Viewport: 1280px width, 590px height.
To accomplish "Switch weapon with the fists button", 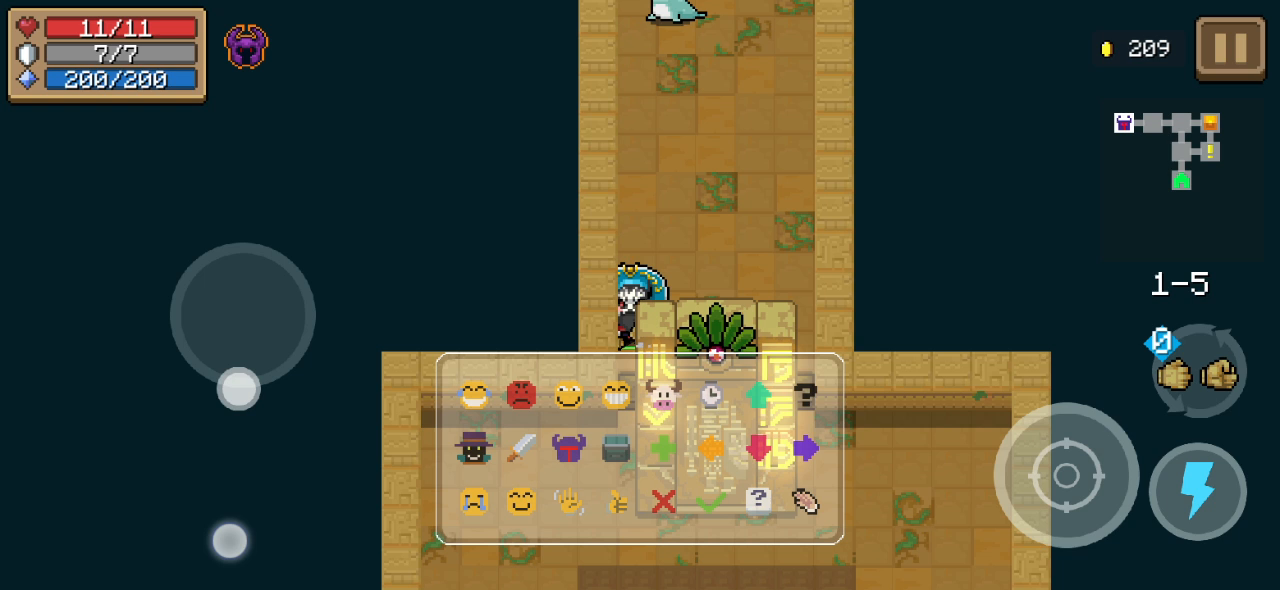I will pos(1198,374).
